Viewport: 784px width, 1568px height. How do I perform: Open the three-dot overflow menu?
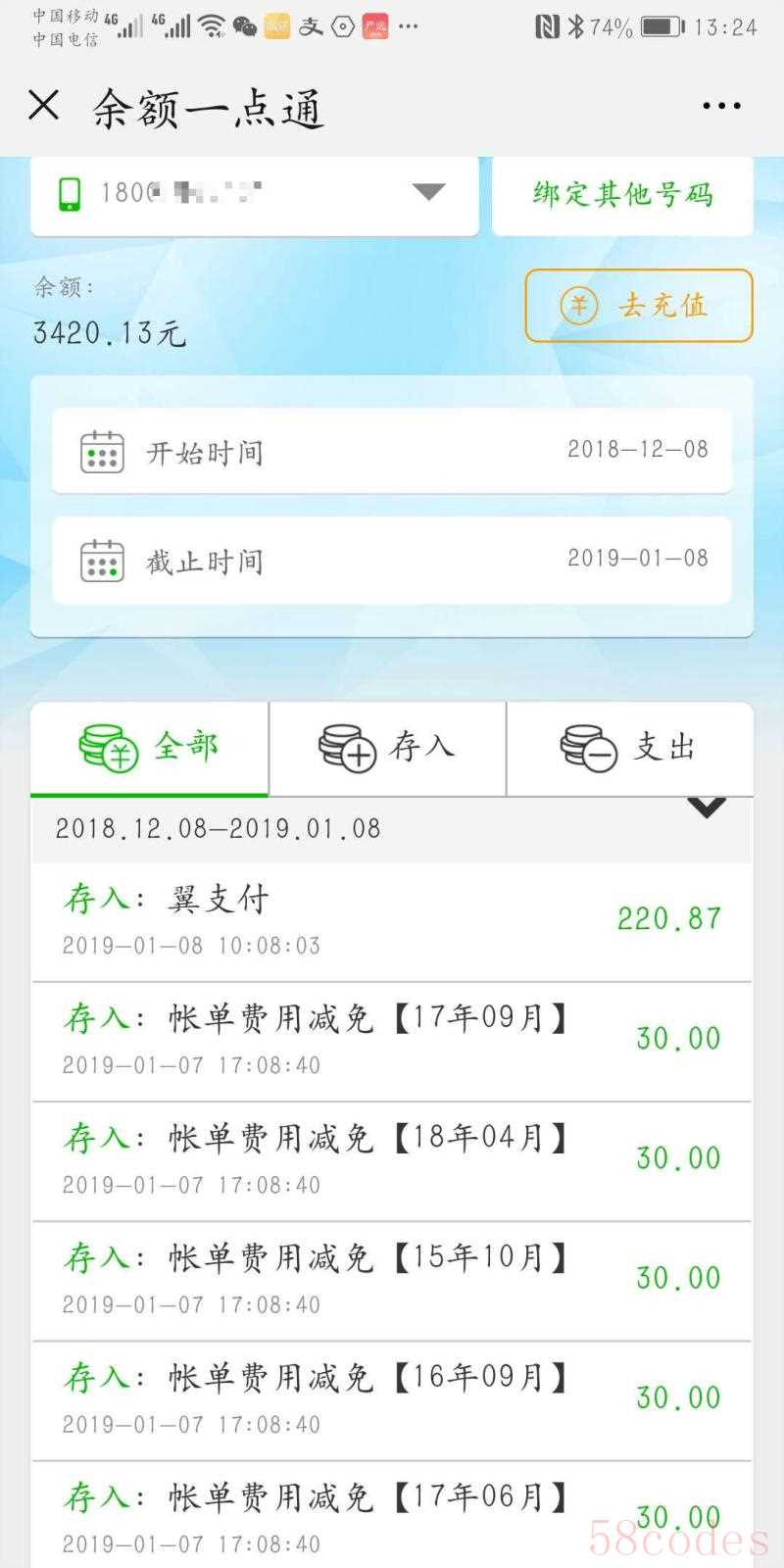coord(721,106)
